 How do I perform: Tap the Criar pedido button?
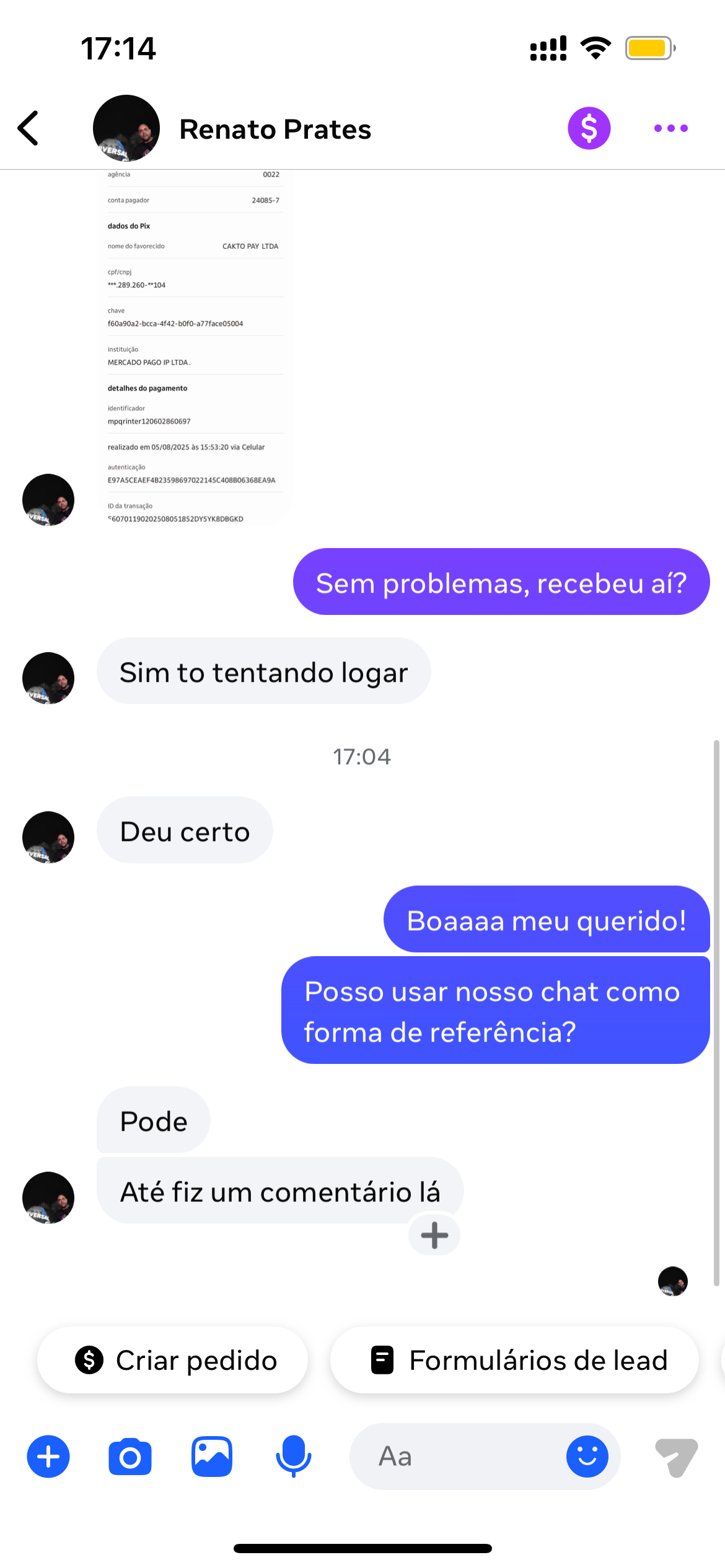click(x=172, y=1360)
